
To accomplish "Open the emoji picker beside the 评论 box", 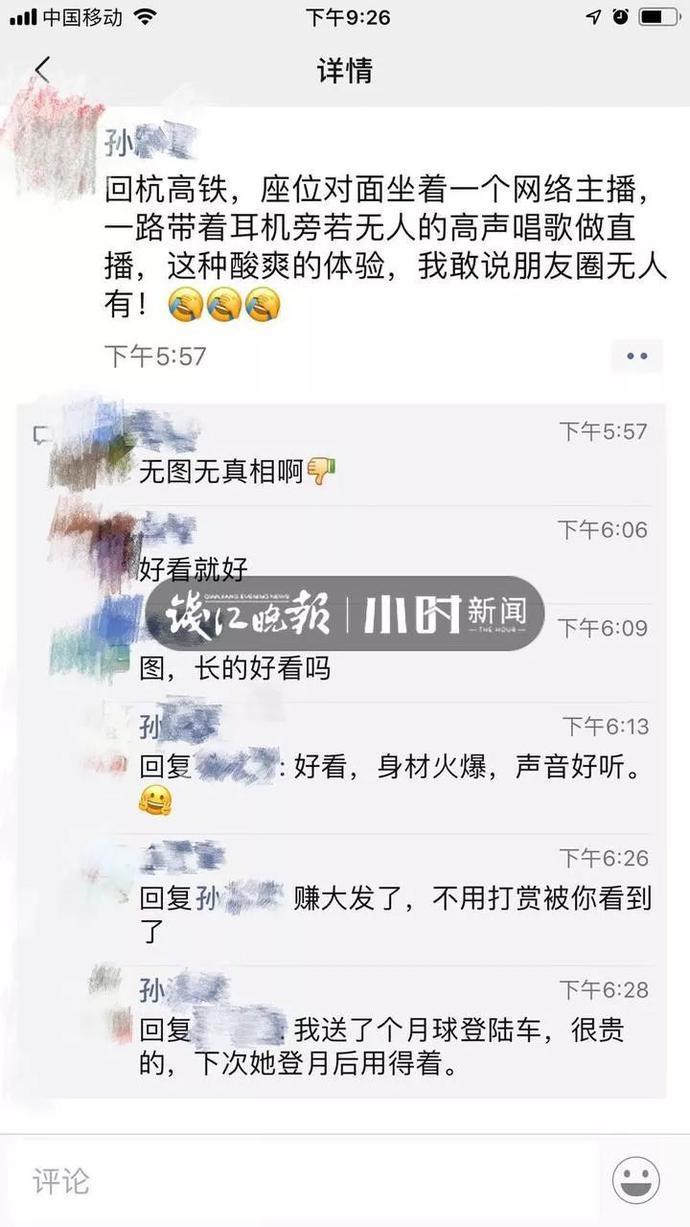I will [636, 1181].
